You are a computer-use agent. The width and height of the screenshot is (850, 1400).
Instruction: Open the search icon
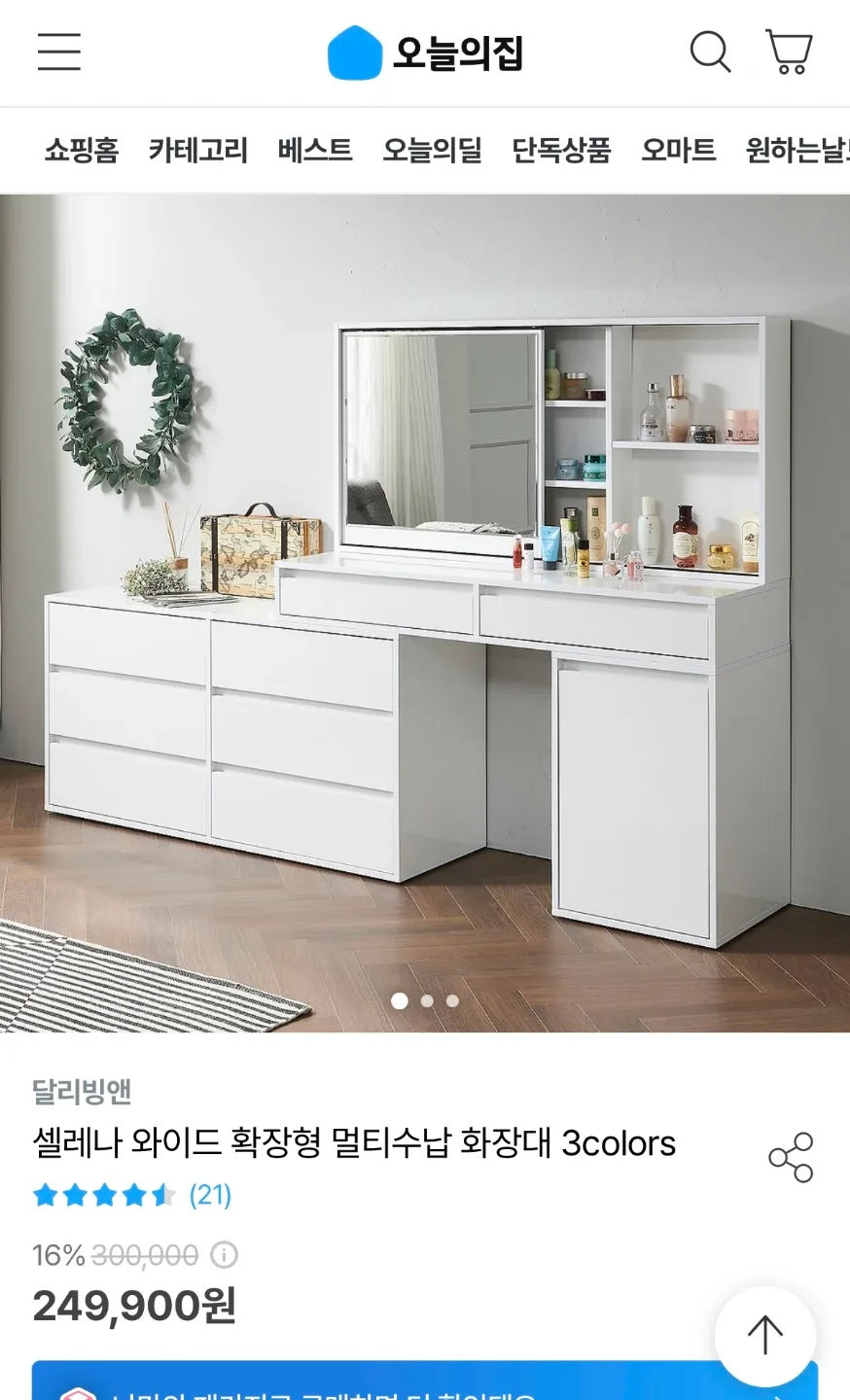[711, 52]
